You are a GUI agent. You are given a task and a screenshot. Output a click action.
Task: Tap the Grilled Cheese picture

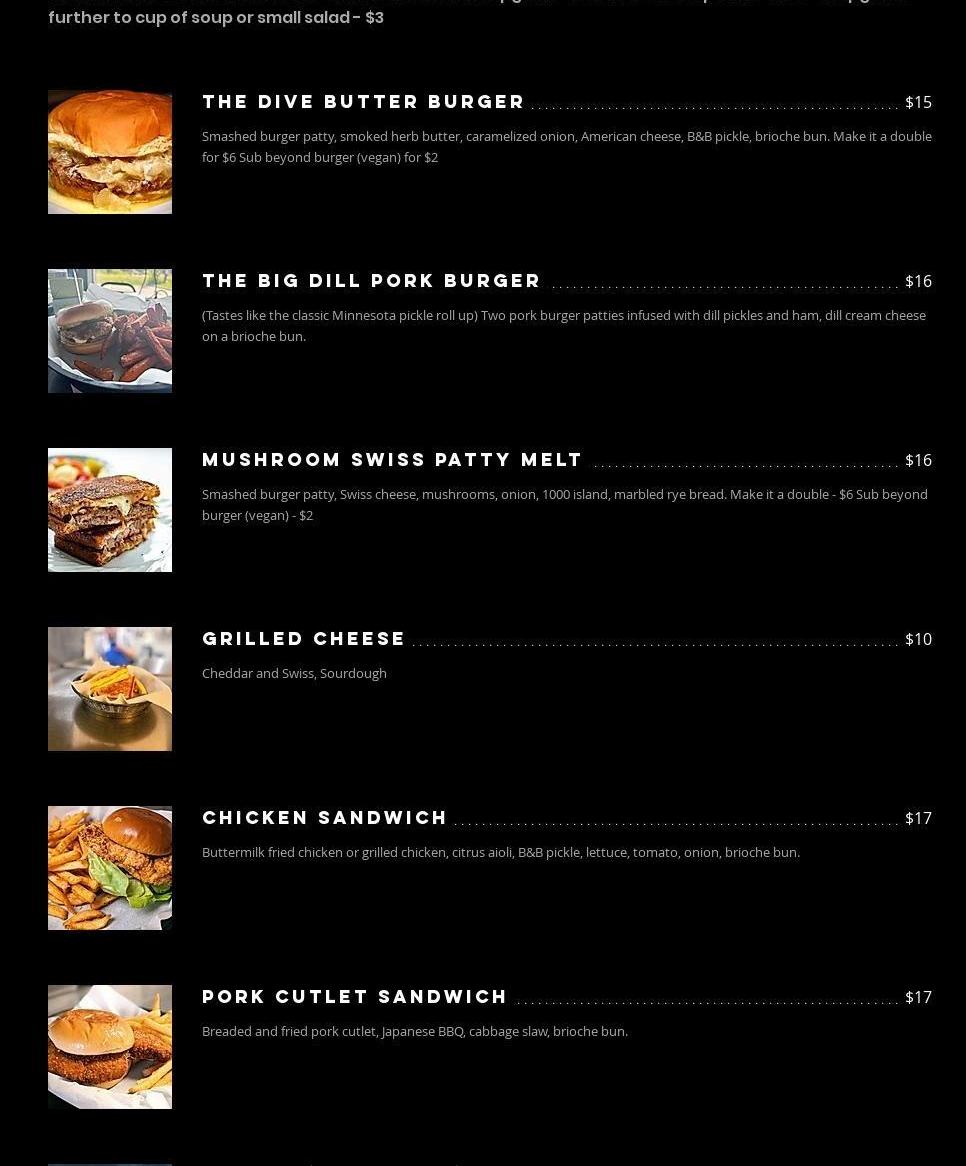tap(110, 689)
